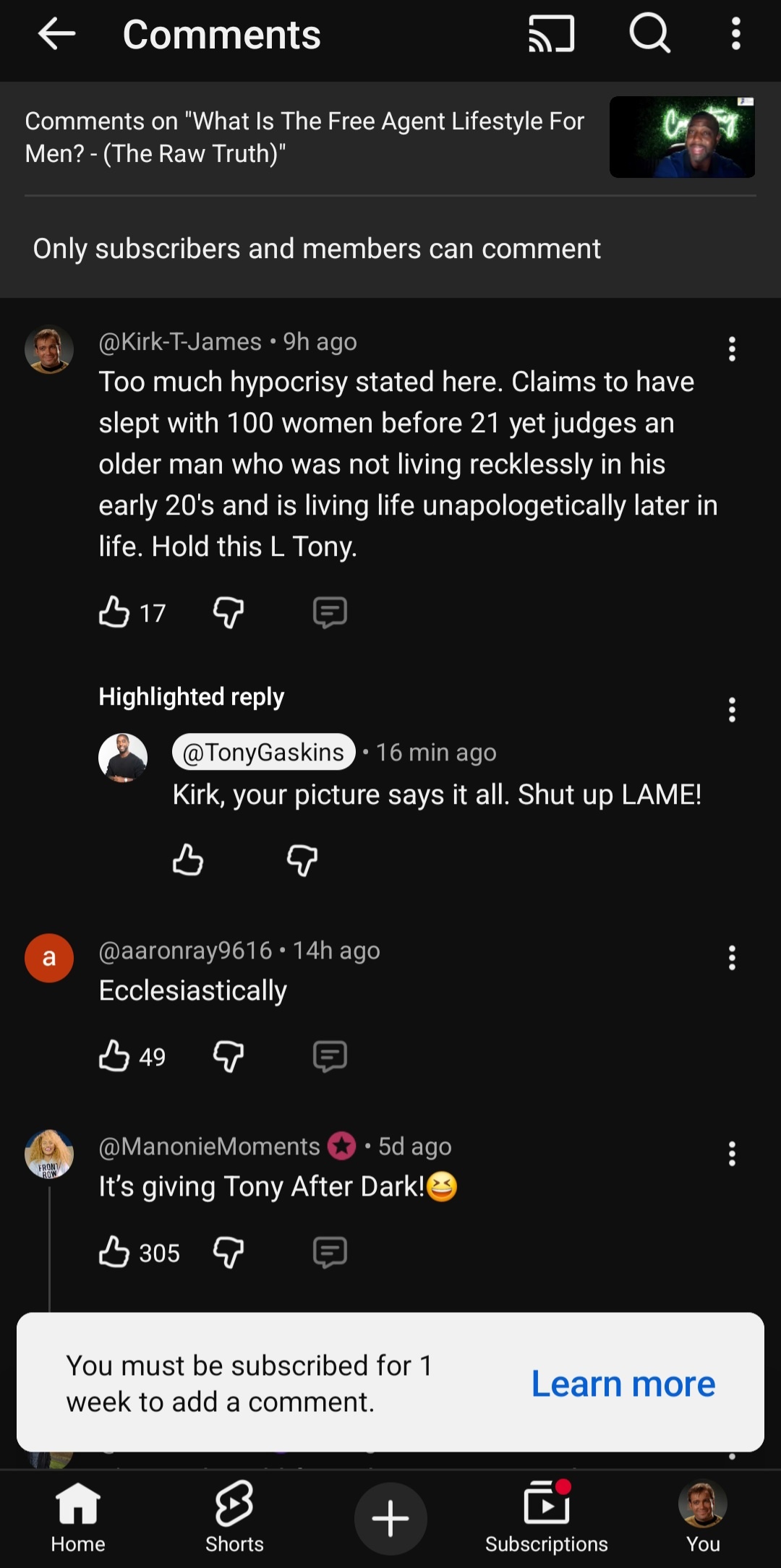Cast to a device
781x1568 pixels.
coord(551,34)
